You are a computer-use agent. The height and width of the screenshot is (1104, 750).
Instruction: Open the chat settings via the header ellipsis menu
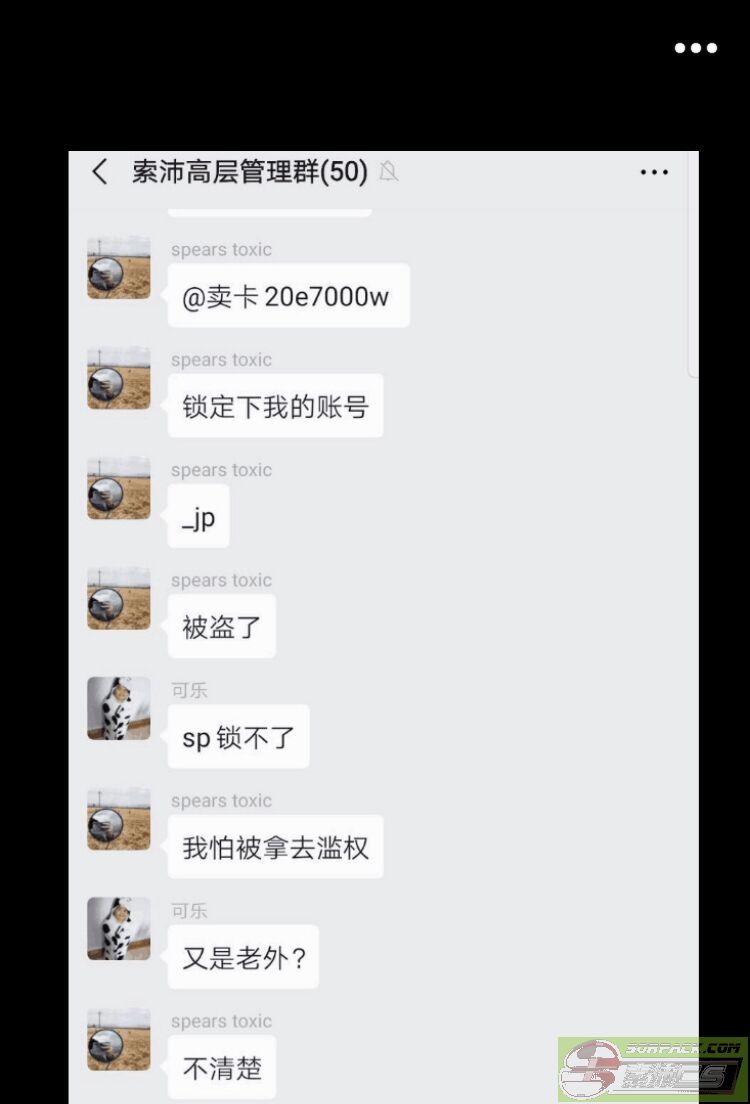tap(654, 172)
